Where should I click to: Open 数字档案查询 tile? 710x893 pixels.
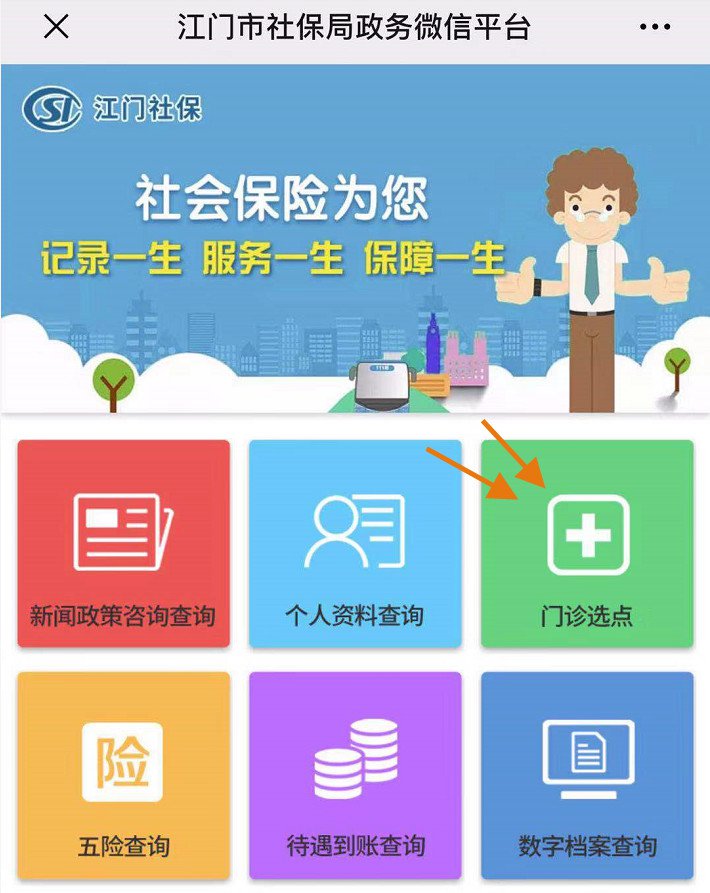click(x=587, y=778)
